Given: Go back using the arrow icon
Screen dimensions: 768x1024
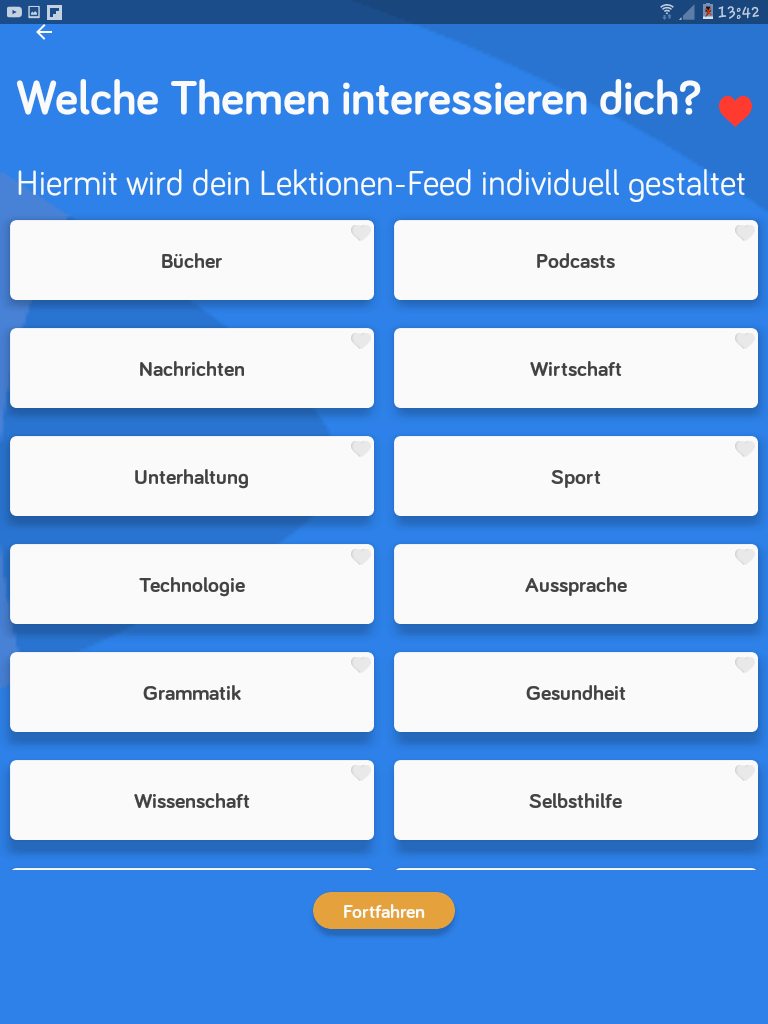Looking at the screenshot, I should pyautogui.click(x=44, y=33).
